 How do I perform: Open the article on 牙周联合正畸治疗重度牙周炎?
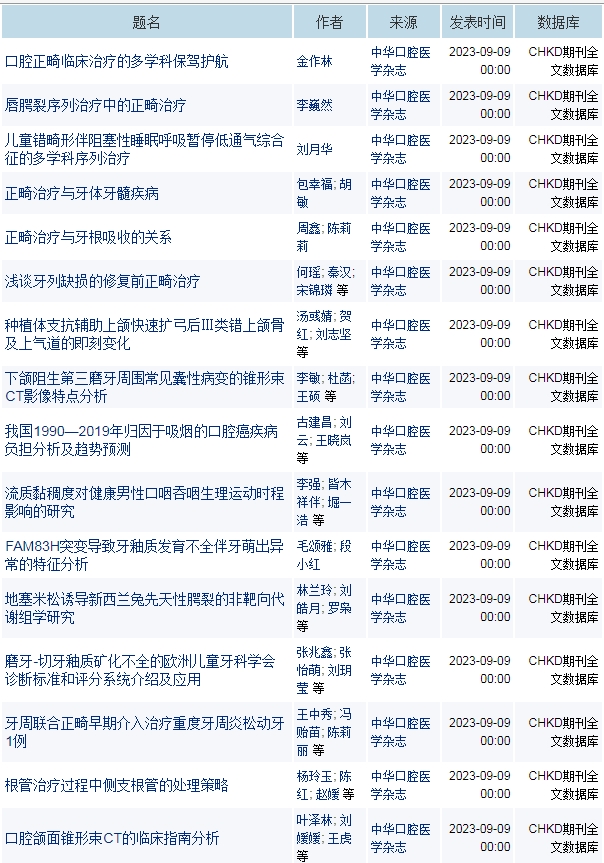[x=144, y=731]
